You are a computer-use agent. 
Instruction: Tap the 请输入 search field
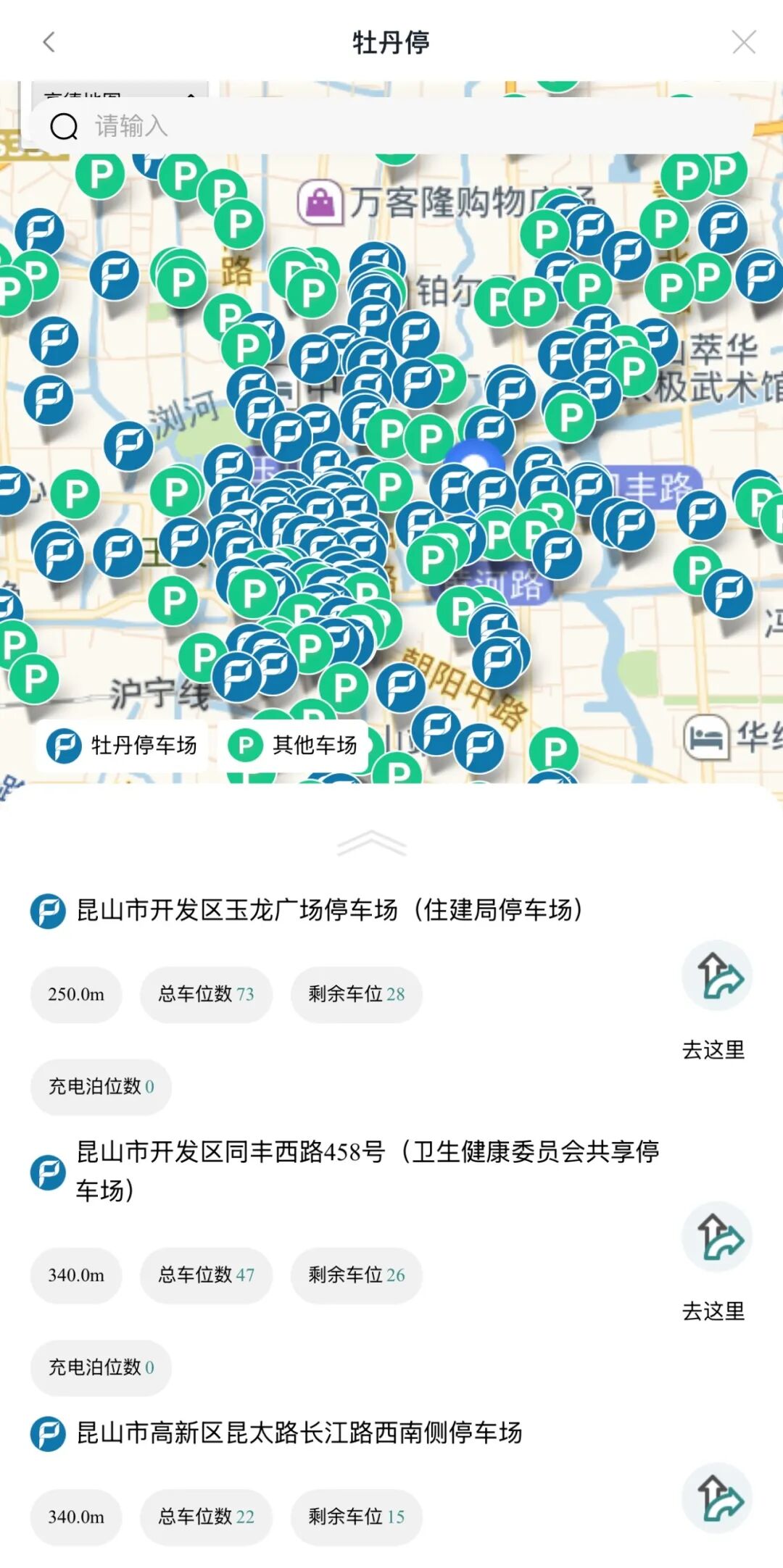coord(399,126)
